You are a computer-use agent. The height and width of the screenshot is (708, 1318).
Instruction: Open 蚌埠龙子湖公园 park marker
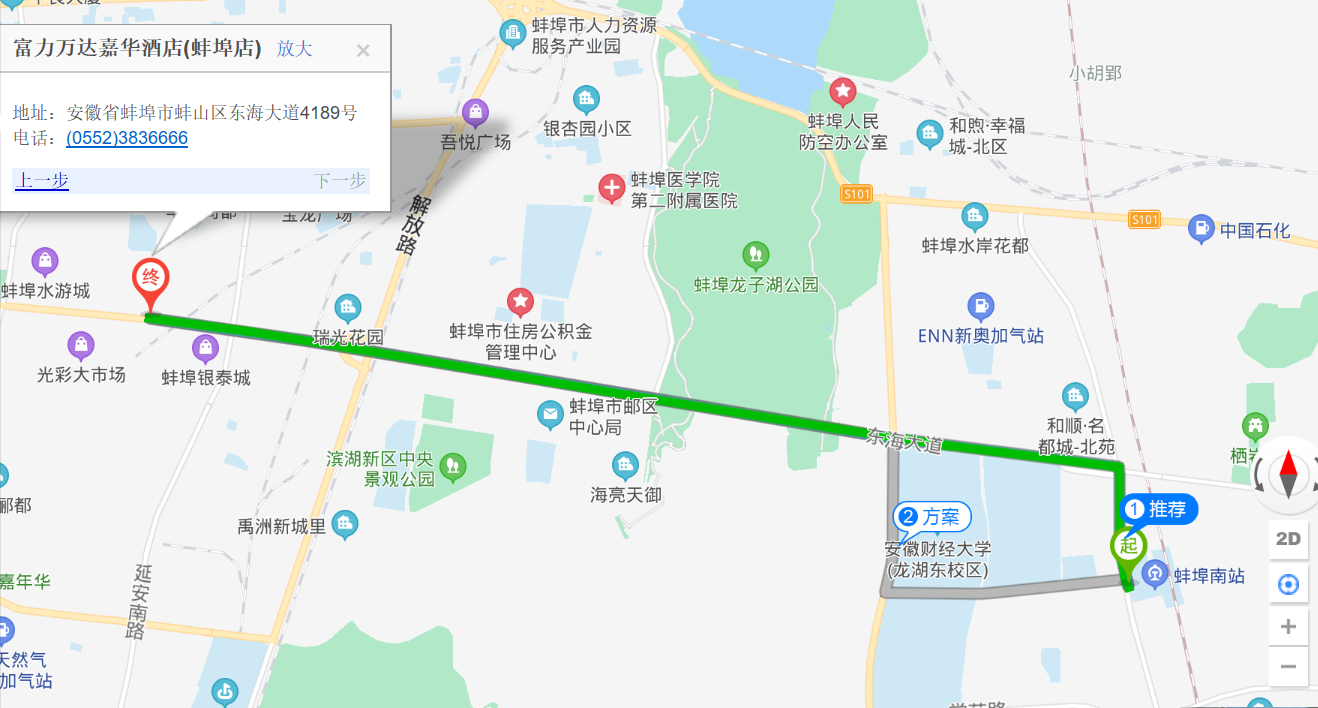(x=757, y=254)
